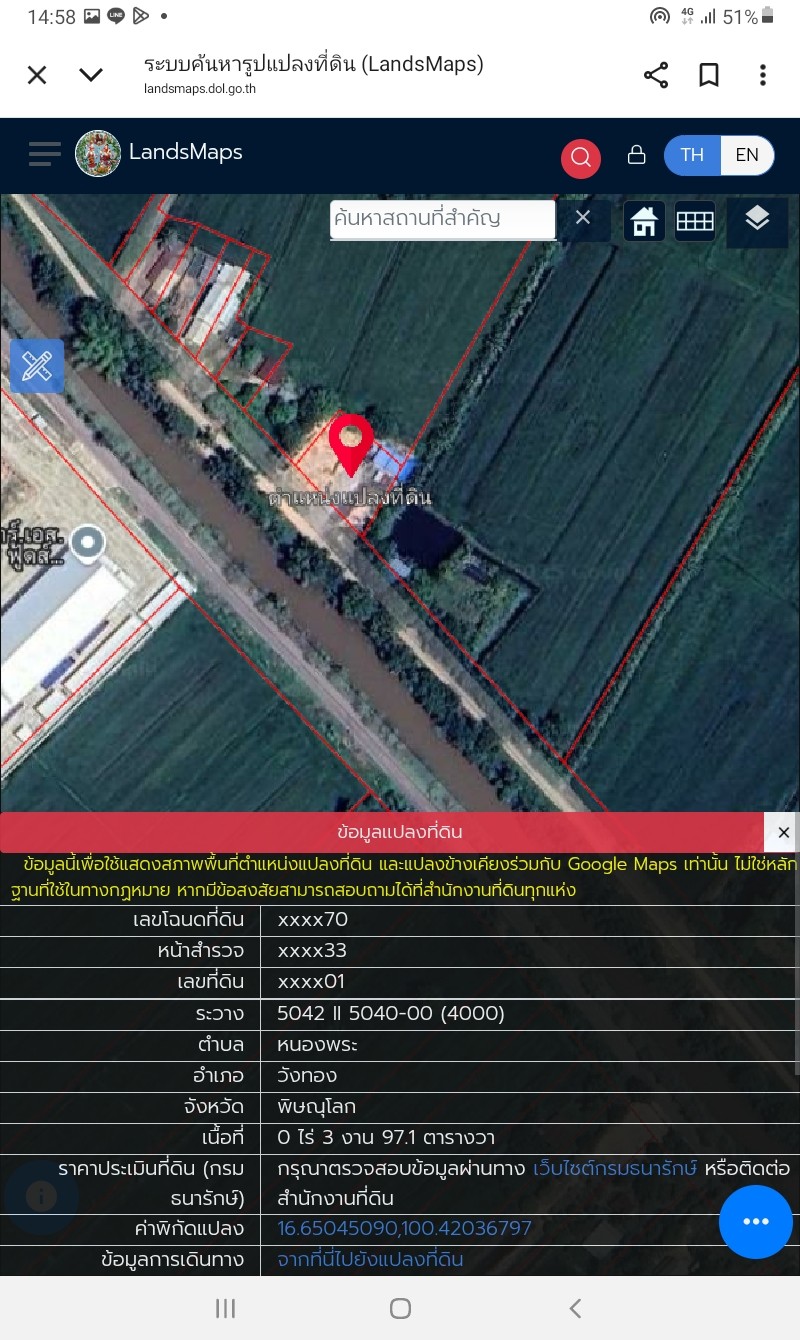Screen dimensions: 800x1340
Task: Bookmark this web page
Action: (x=709, y=75)
